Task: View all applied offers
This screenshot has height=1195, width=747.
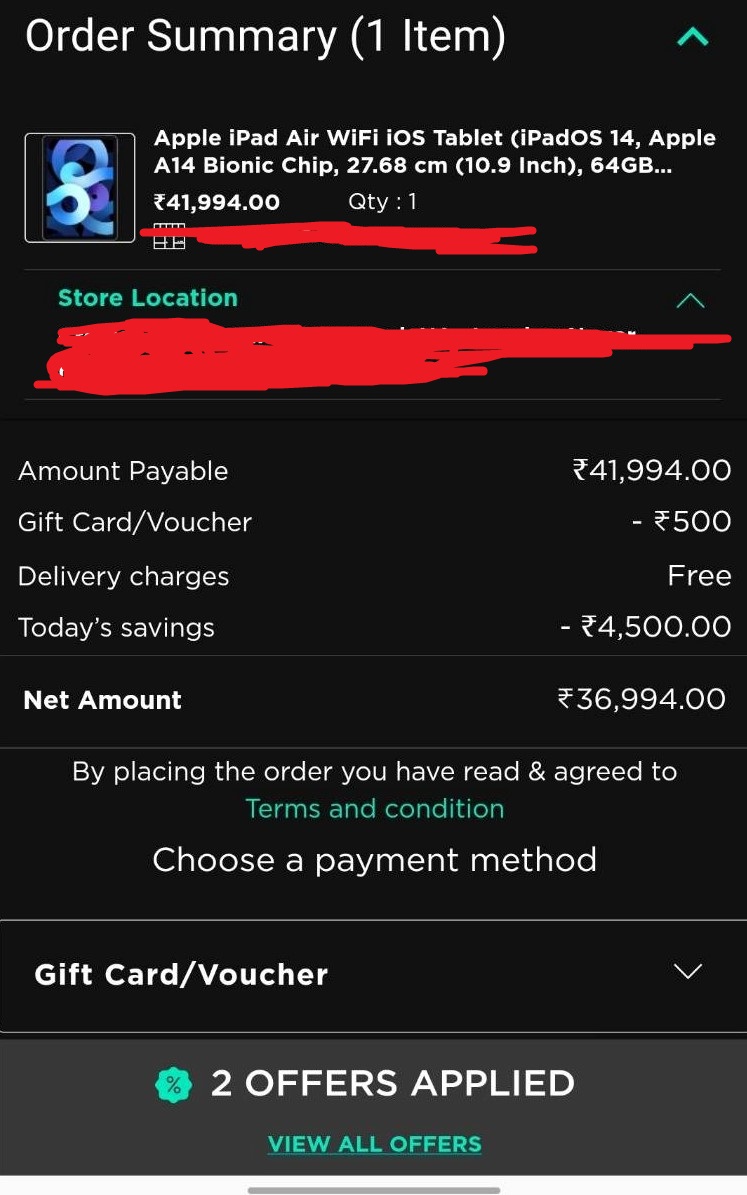Action: pos(374,1144)
